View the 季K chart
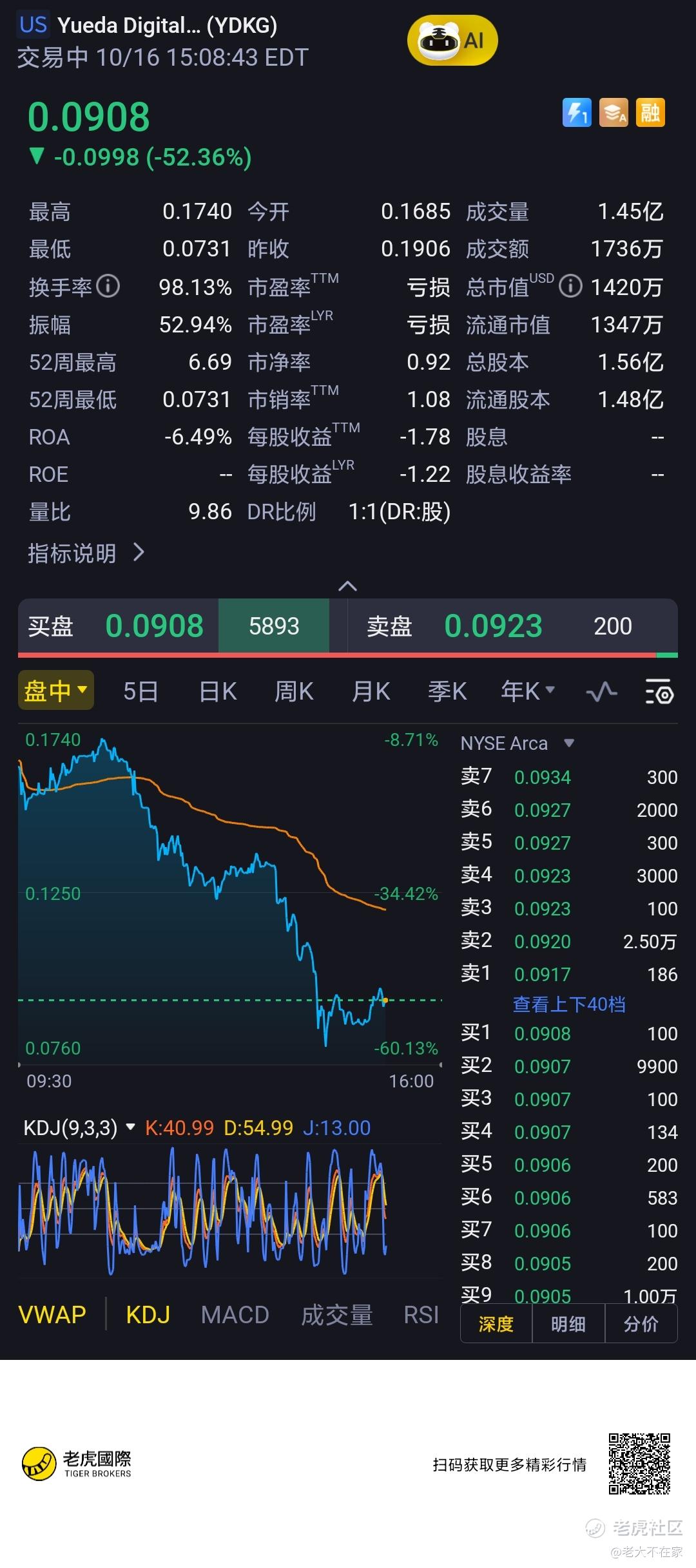This screenshot has width=696, height=1568. 447,691
